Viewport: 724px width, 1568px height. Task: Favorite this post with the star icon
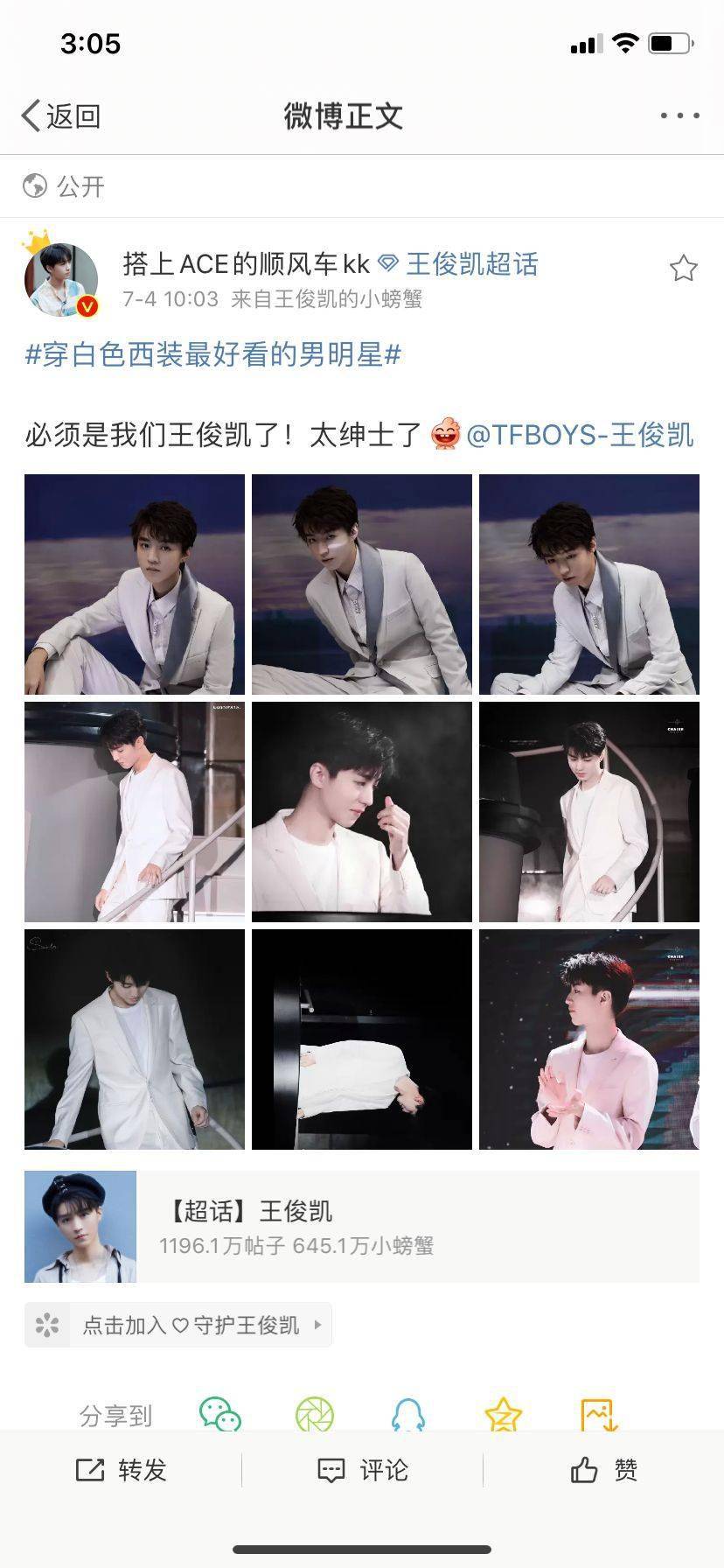(683, 269)
